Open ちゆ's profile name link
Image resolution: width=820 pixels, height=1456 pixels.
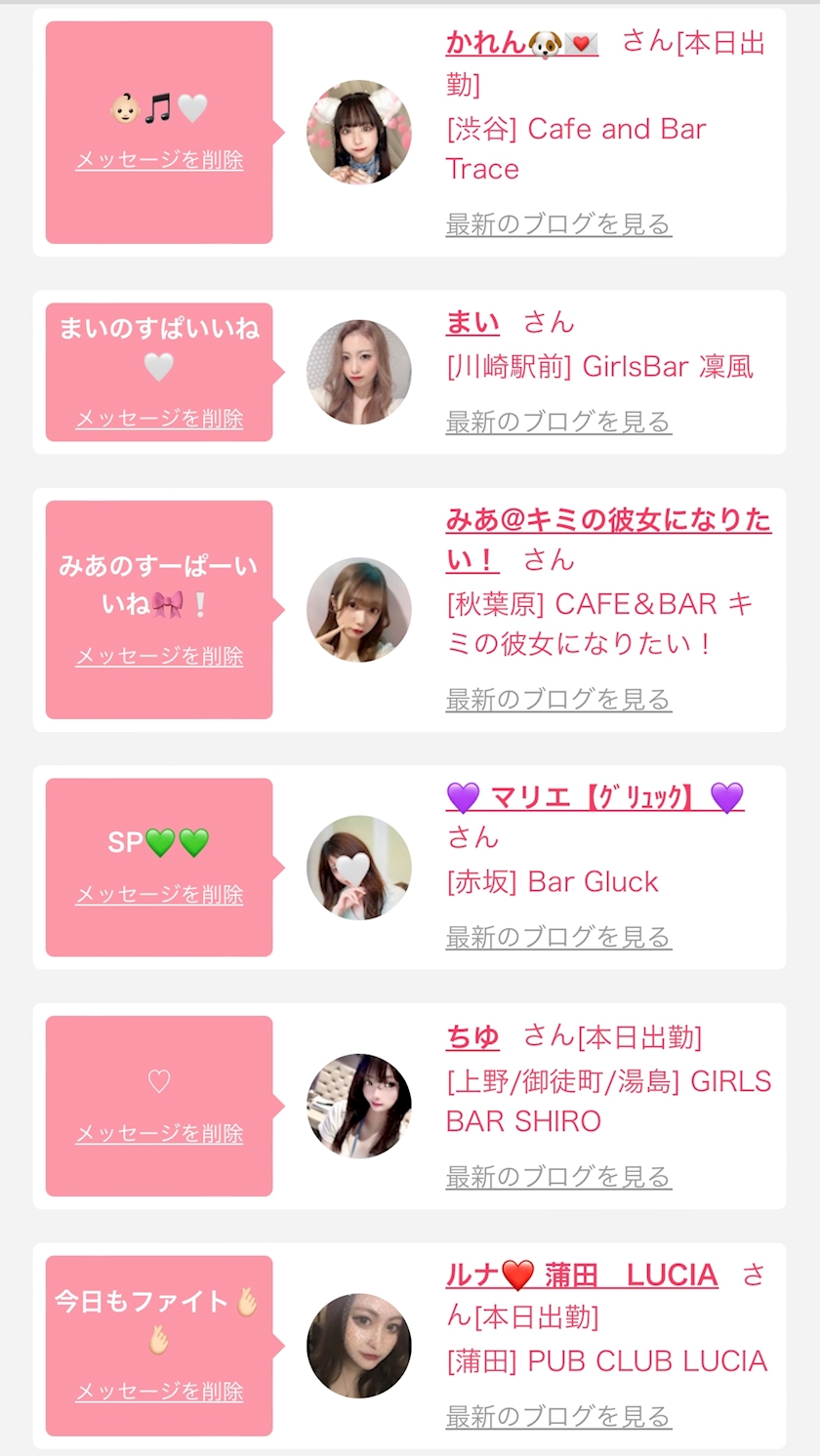pyautogui.click(x=472, y=1037)
